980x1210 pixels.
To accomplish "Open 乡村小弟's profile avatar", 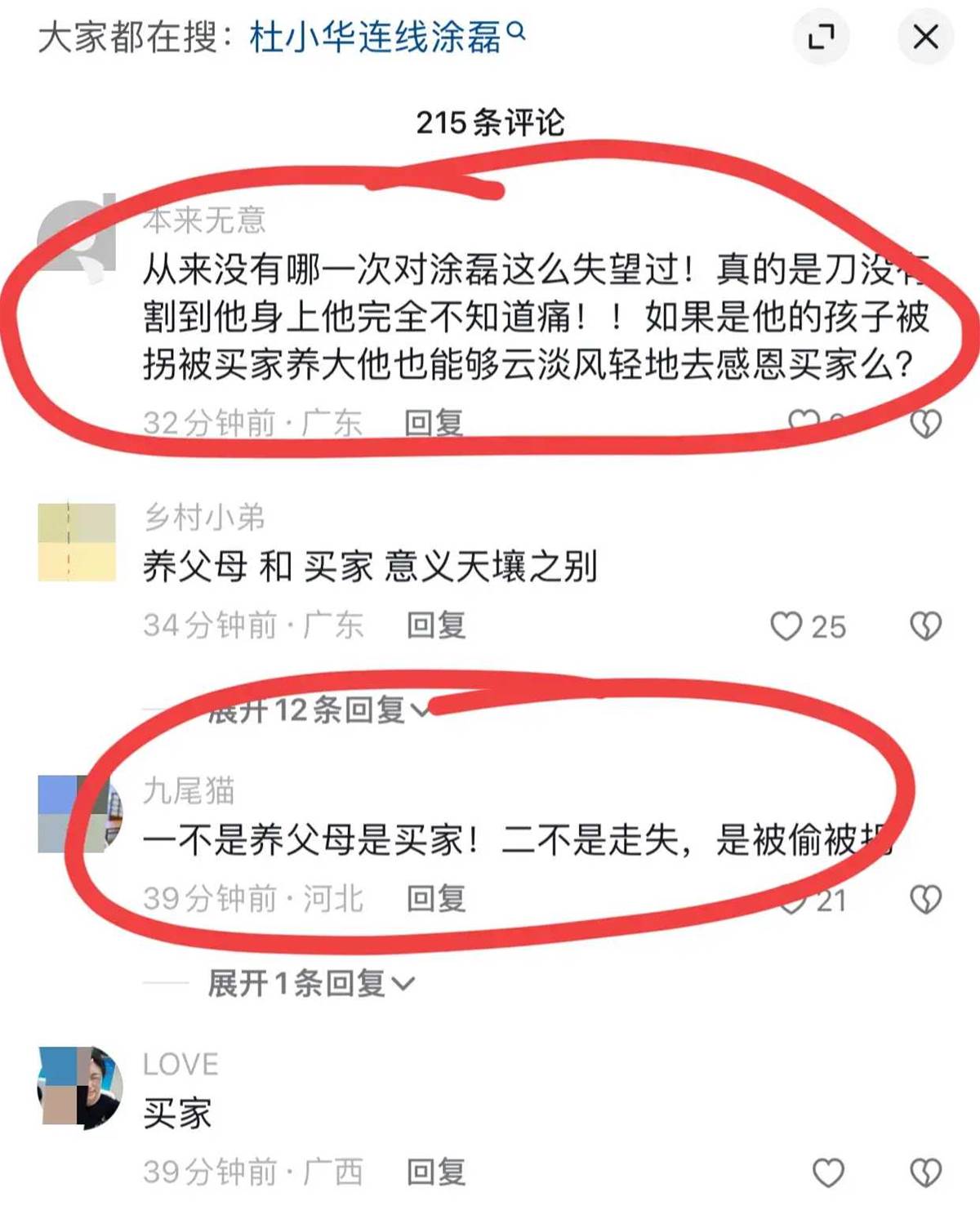I will coord(77,542).
